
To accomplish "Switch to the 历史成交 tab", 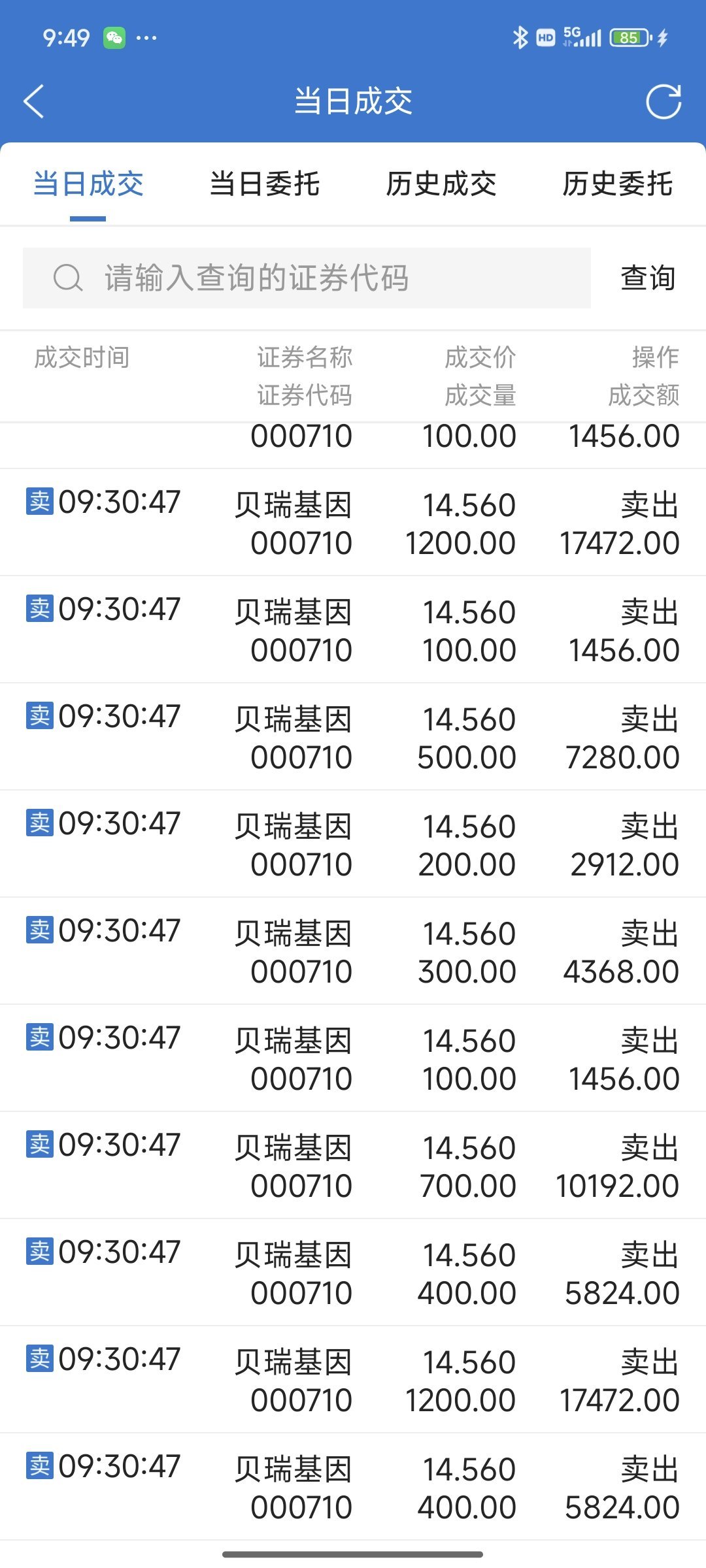I will point(441,184).
